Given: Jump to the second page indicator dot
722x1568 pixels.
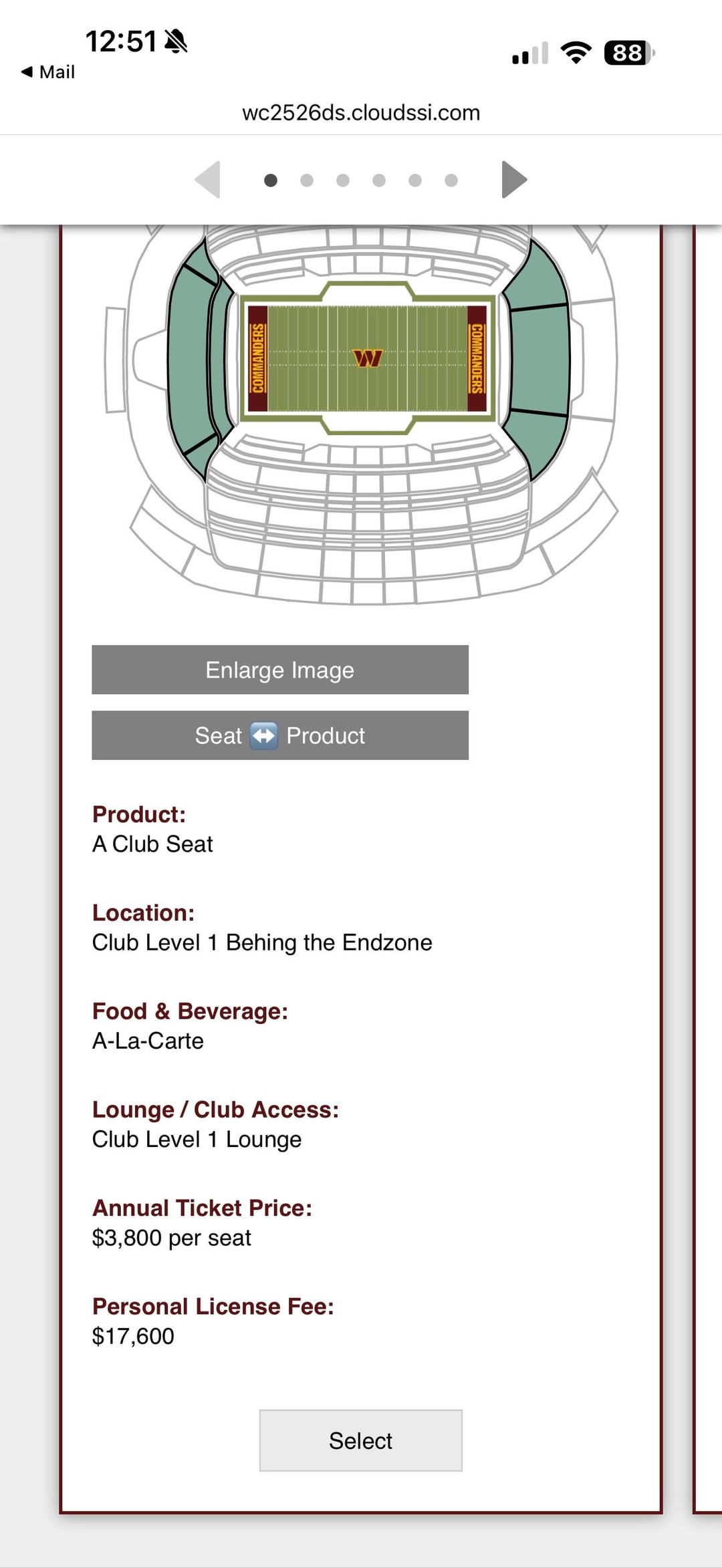Looking at the screenshot, I should click(307, 180).
